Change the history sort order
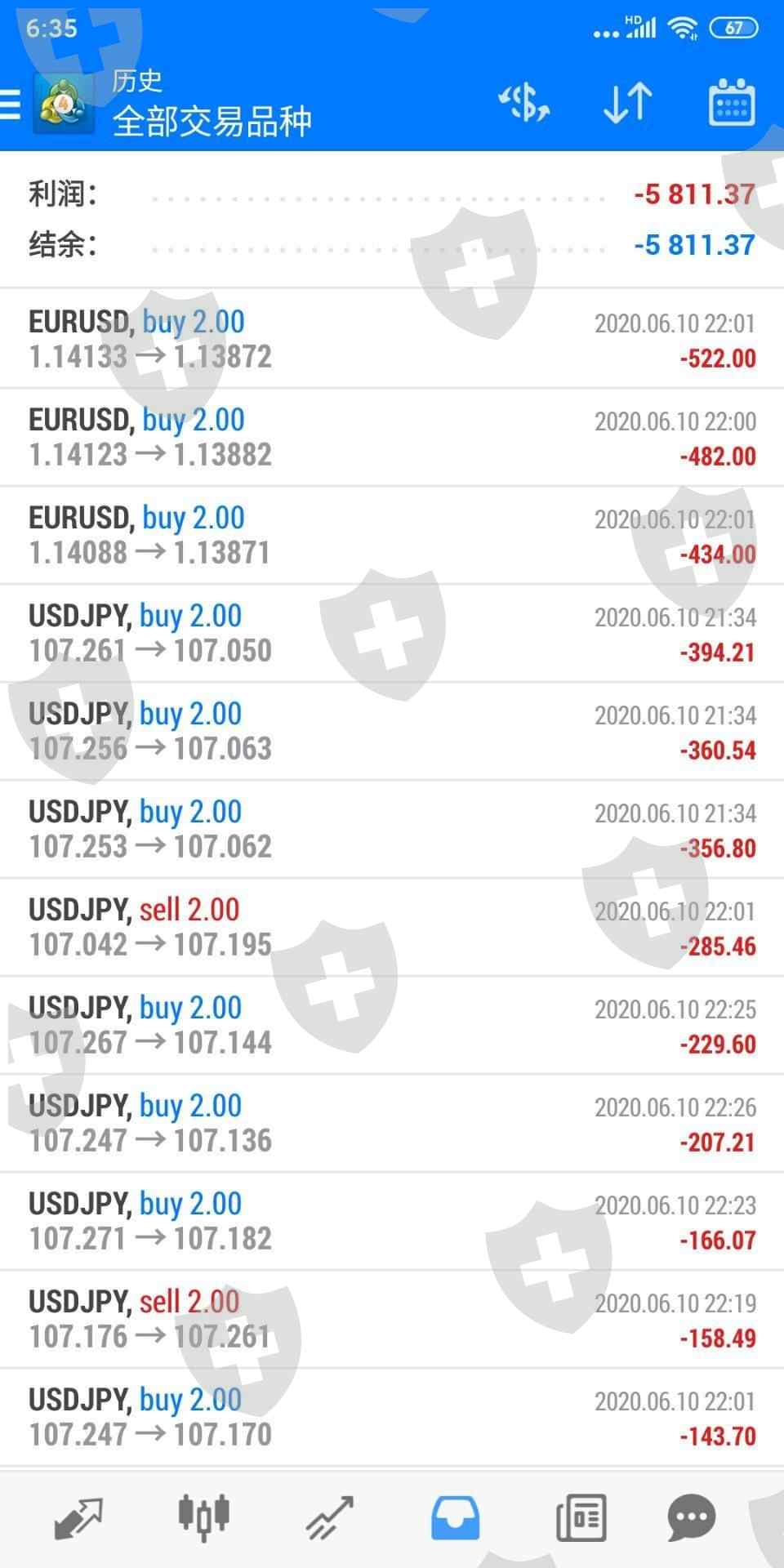The image size is (784, 1568). [627, 104]
